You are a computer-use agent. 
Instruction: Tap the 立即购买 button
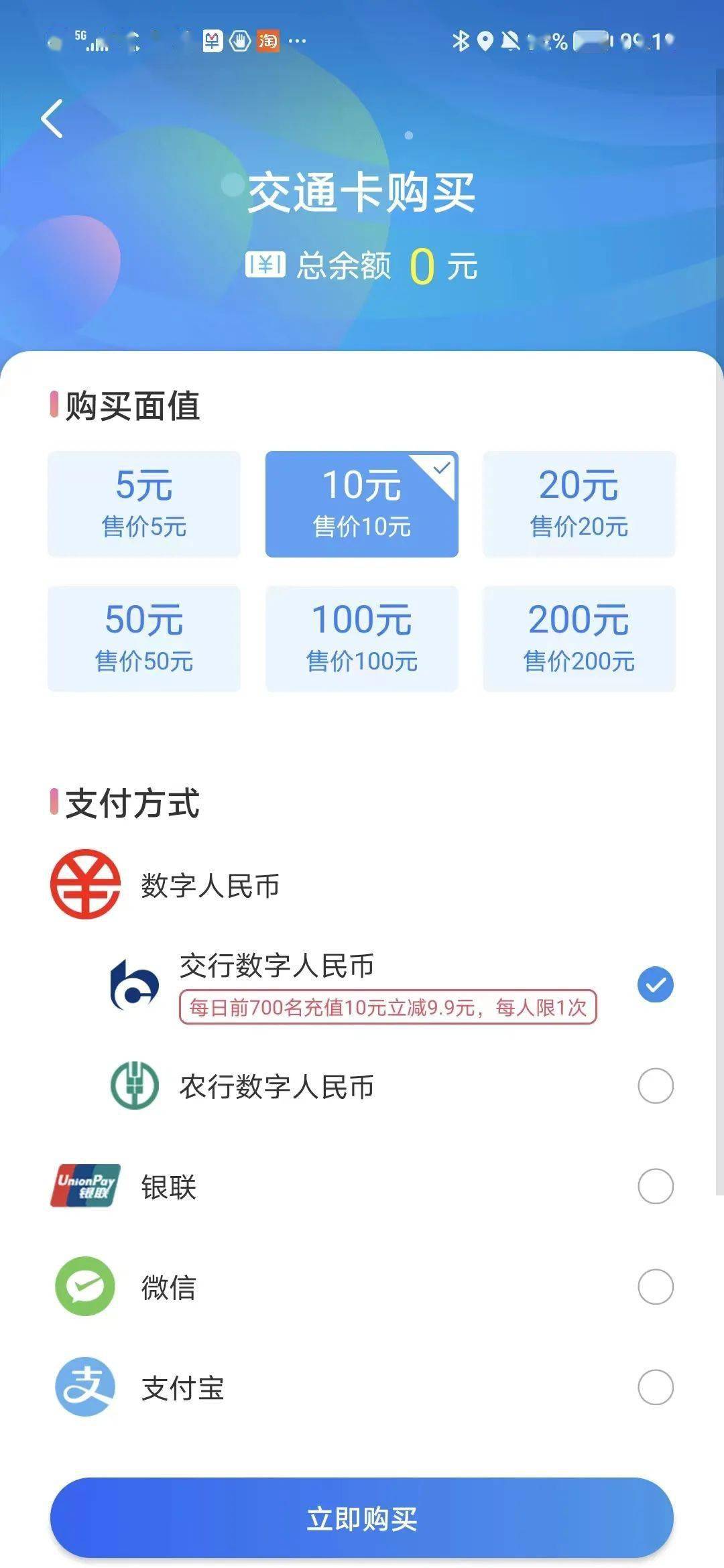(x=361, y=1518)
